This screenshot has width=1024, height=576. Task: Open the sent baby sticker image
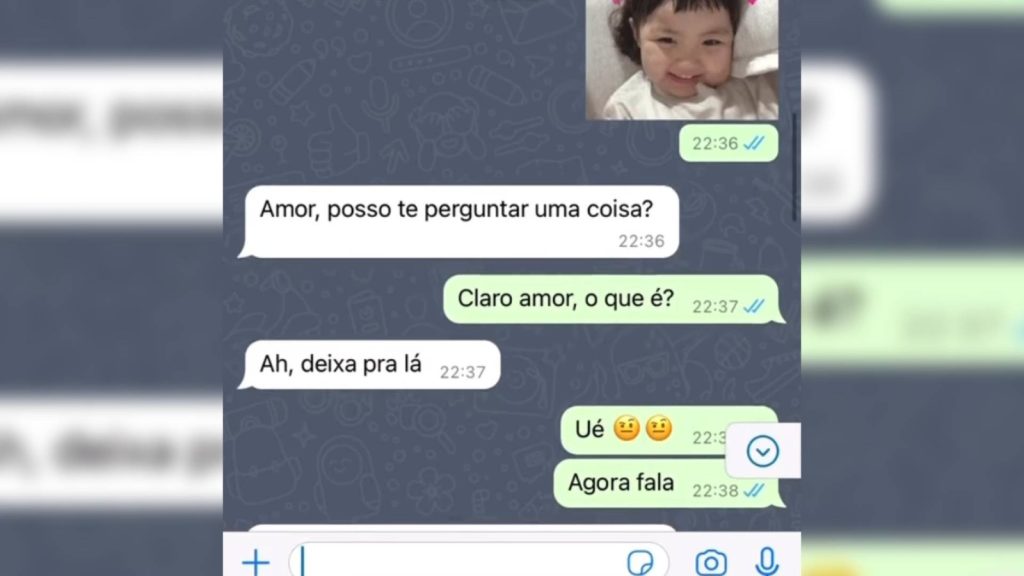[681, 60]
